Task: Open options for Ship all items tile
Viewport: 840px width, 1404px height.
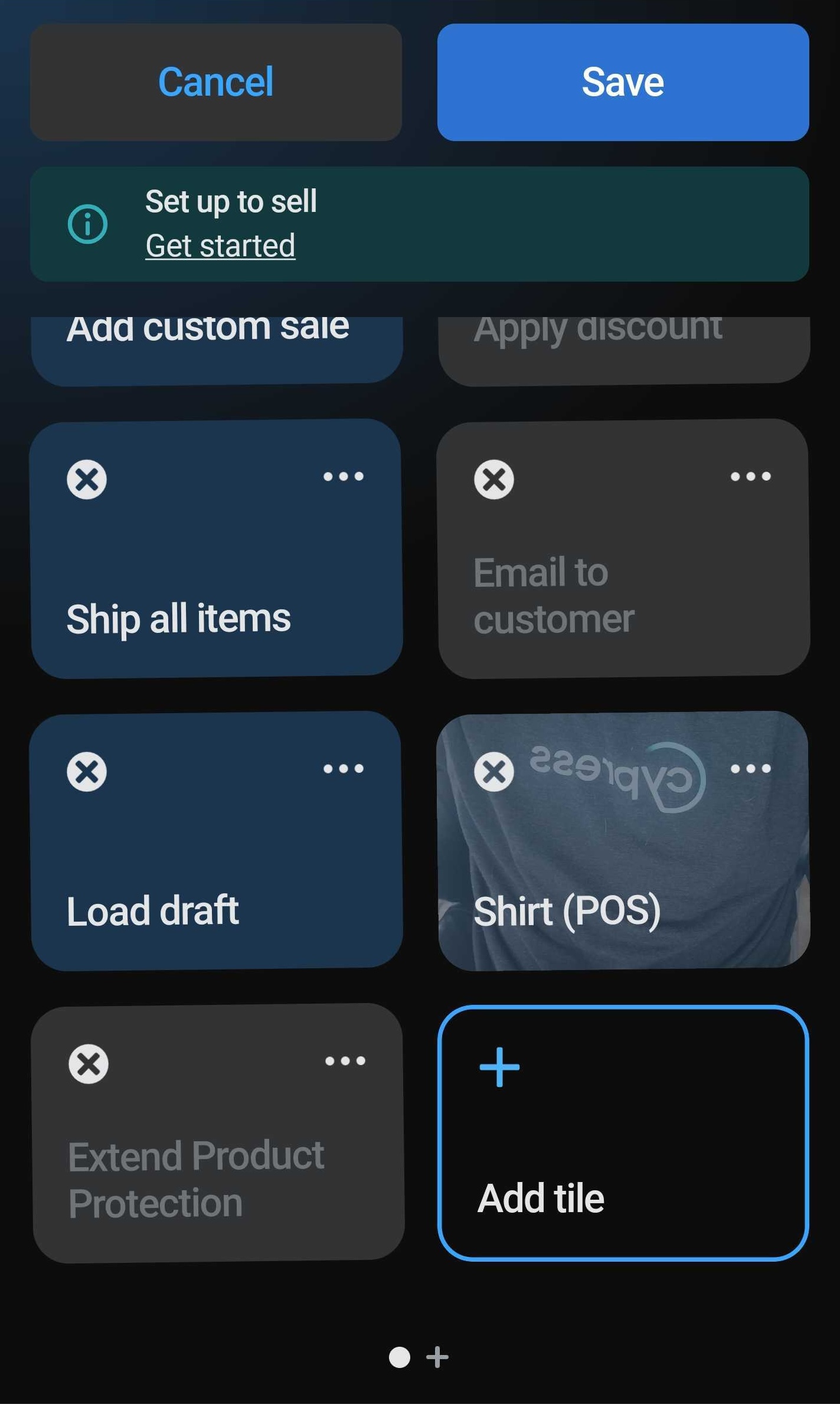Action: tap(344, 476)
